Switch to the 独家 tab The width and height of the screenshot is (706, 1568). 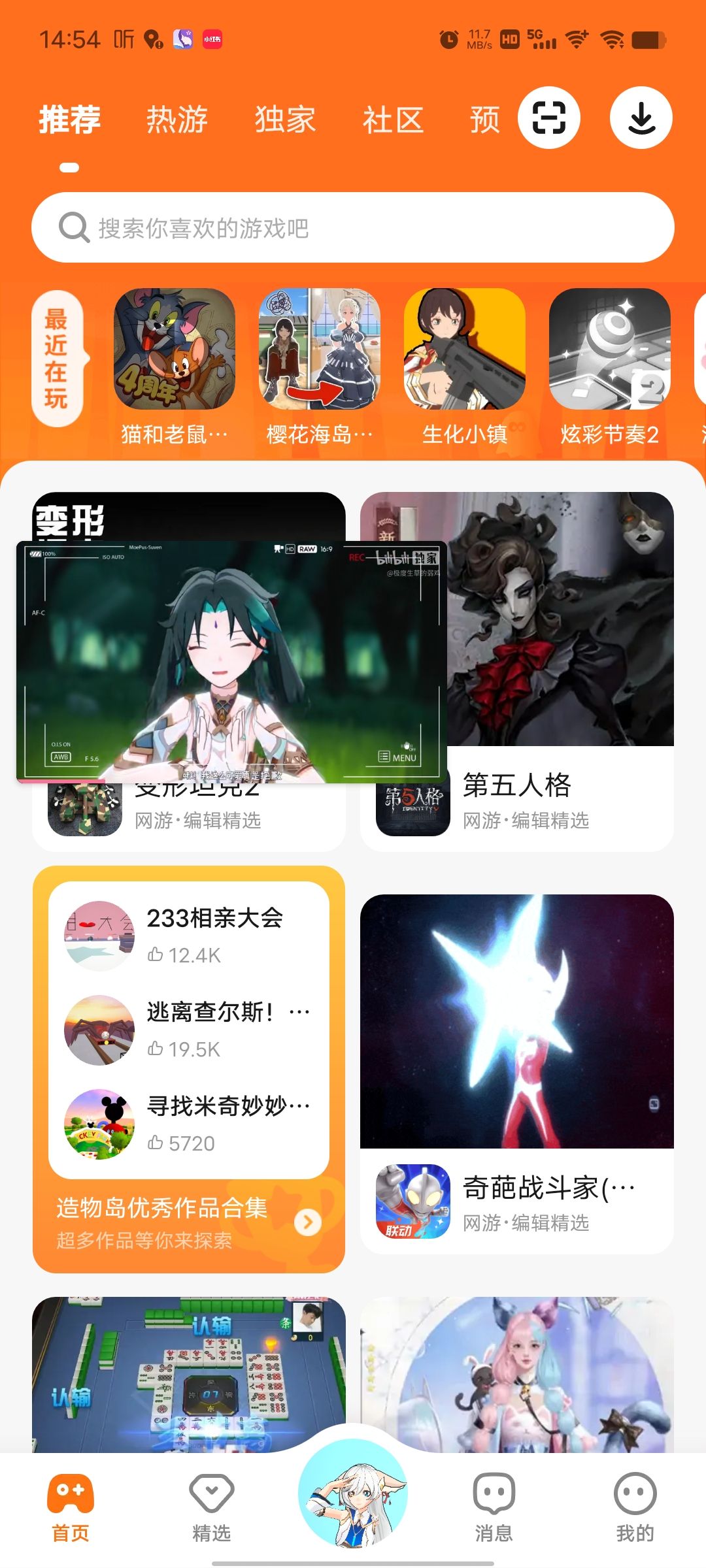(x=285, y=120)
